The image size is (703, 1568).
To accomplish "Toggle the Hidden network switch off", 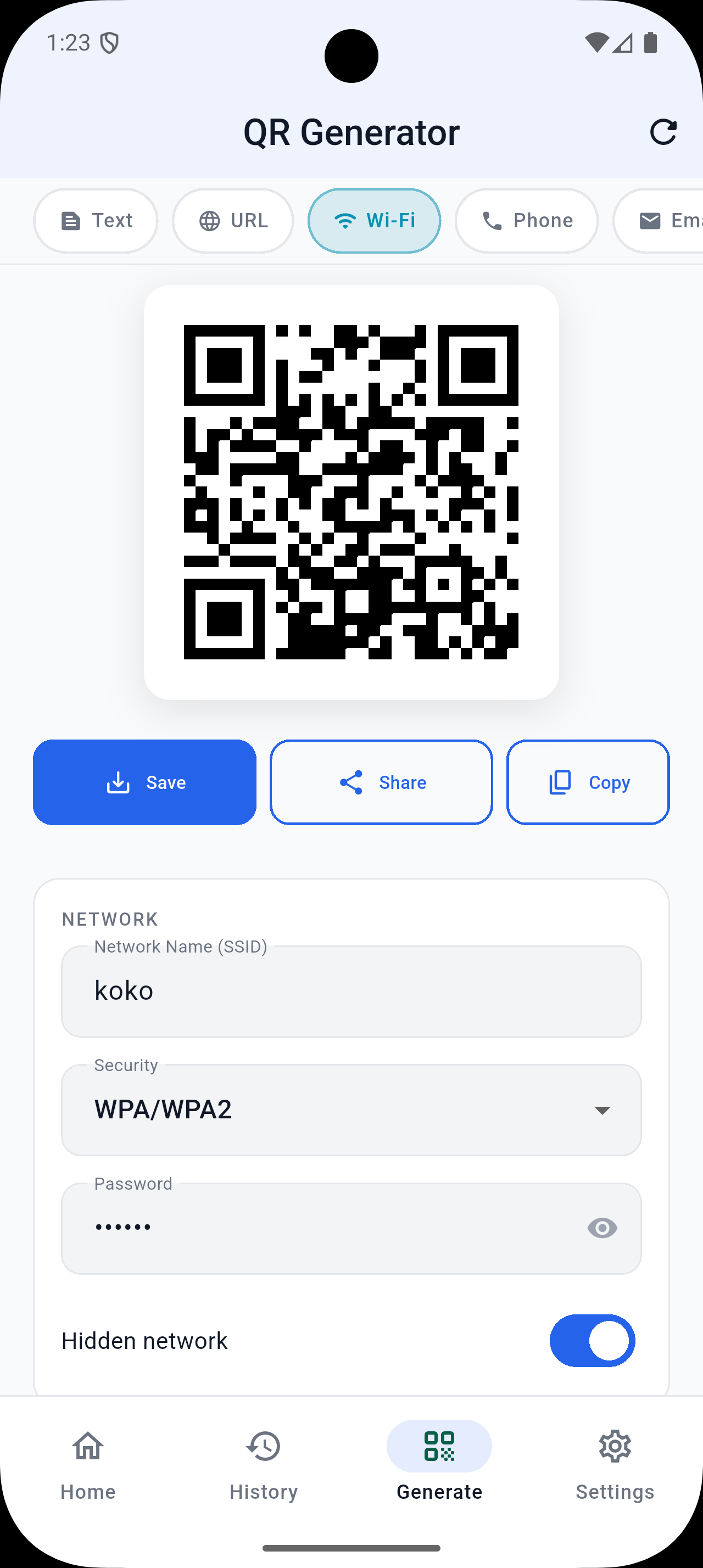I will point(592,1340).
